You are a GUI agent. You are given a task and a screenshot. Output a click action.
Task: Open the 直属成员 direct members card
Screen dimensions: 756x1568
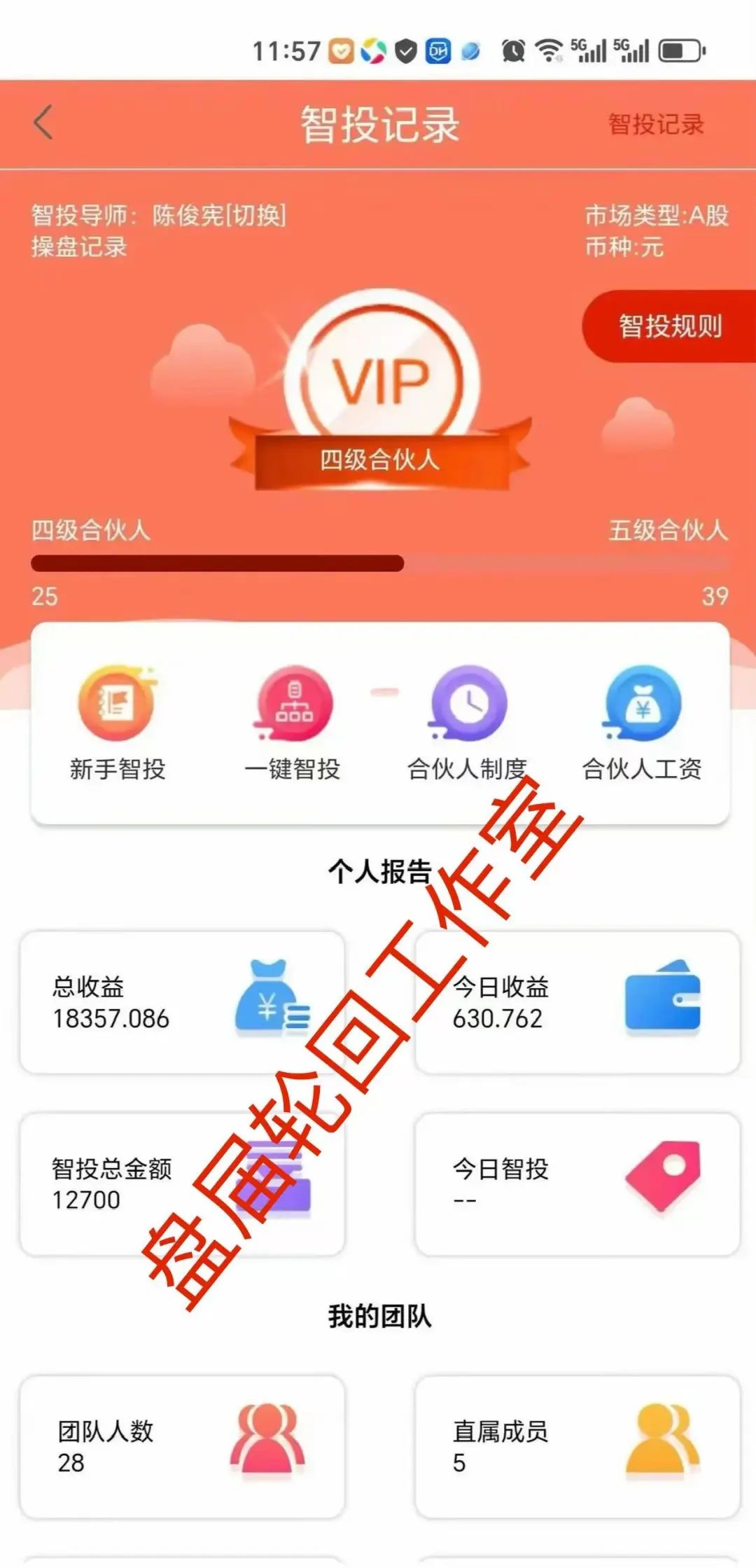[x=577, y=1447]
